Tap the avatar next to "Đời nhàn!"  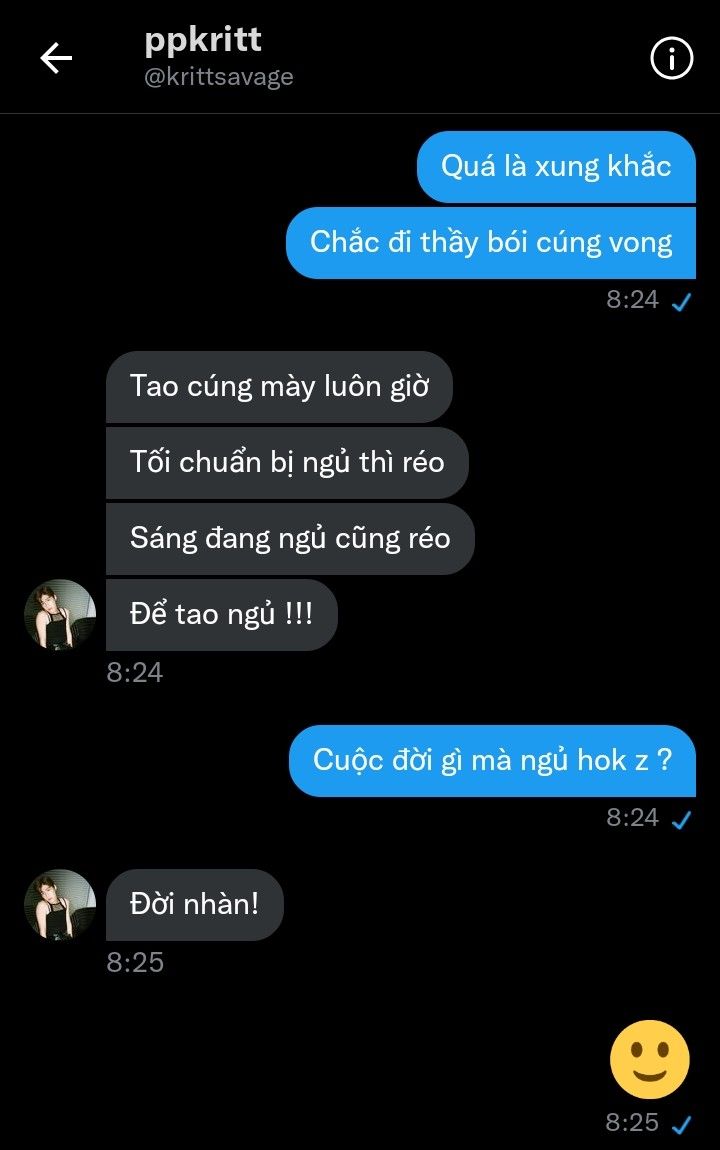coord(60,904)
